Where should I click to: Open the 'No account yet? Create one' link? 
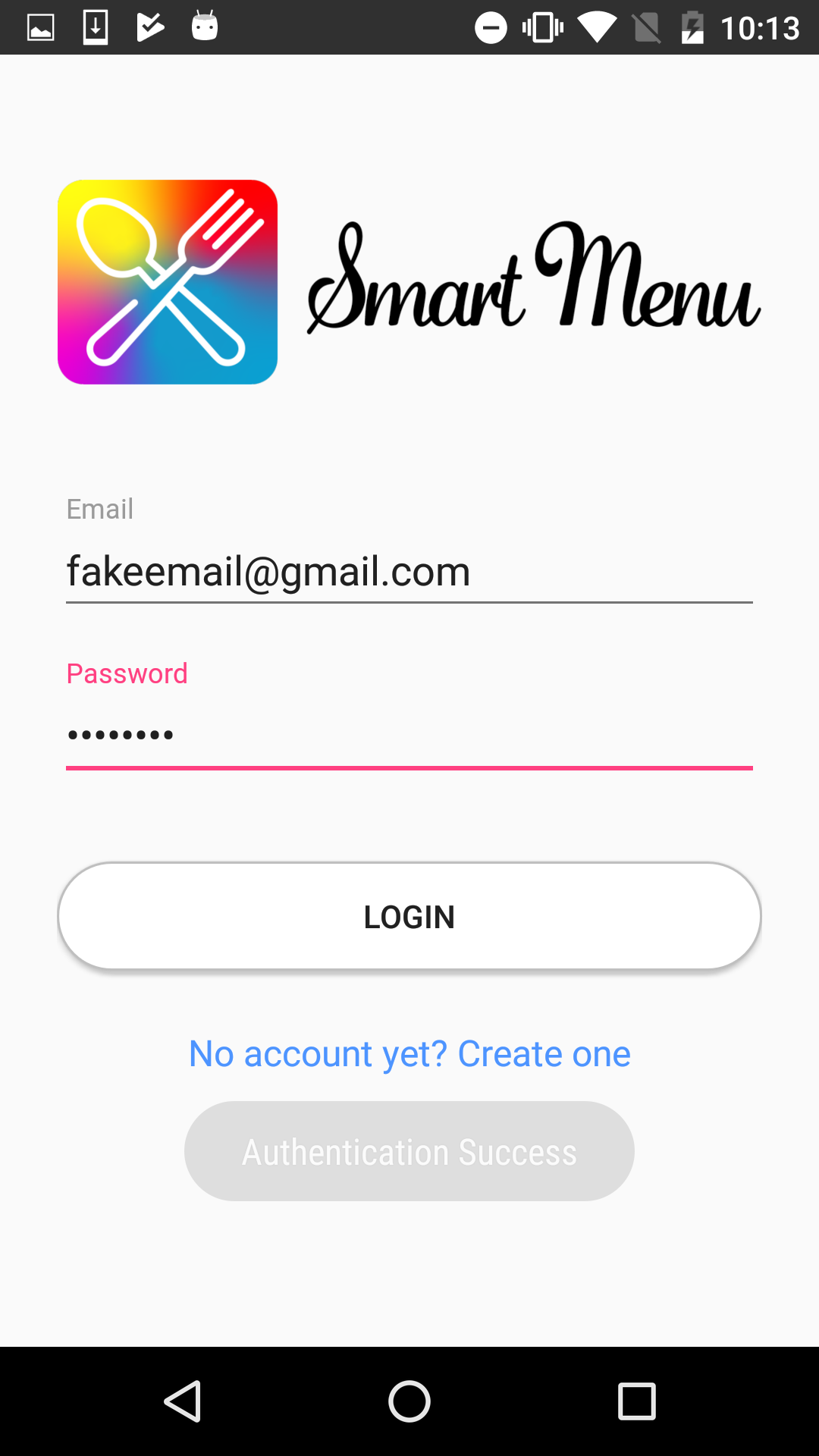[409, 1053]
